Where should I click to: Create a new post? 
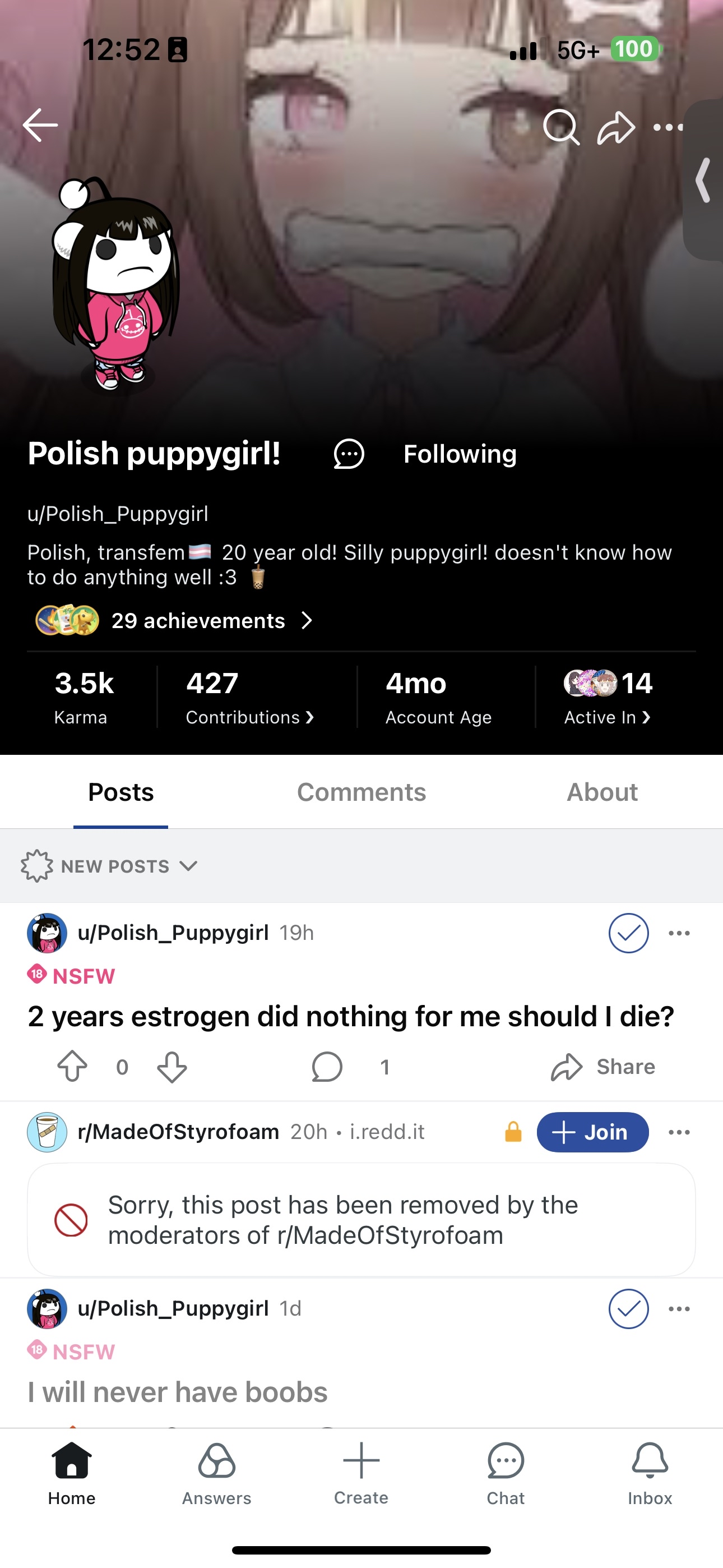point(361,1473)
